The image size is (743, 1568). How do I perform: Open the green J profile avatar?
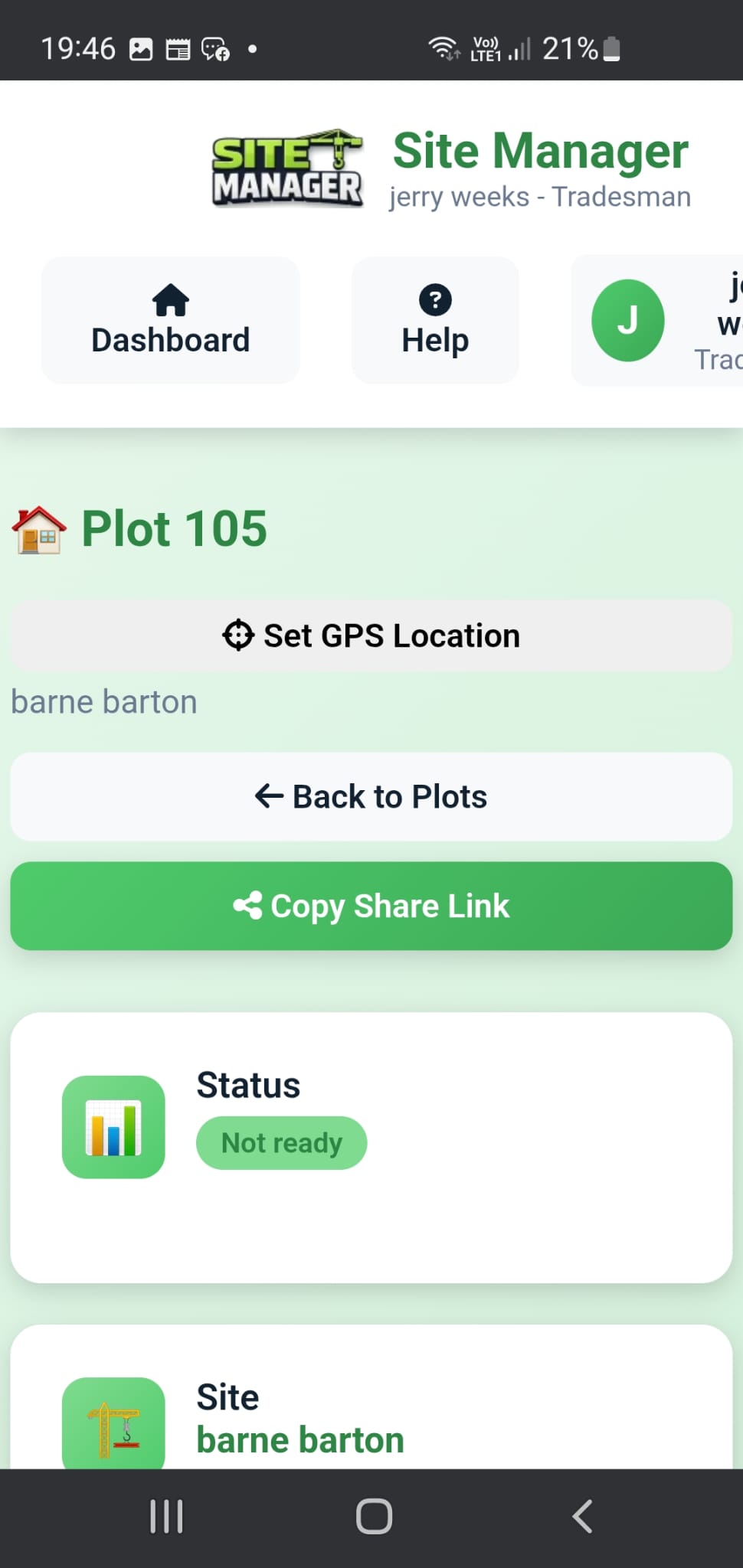point(627,321)
